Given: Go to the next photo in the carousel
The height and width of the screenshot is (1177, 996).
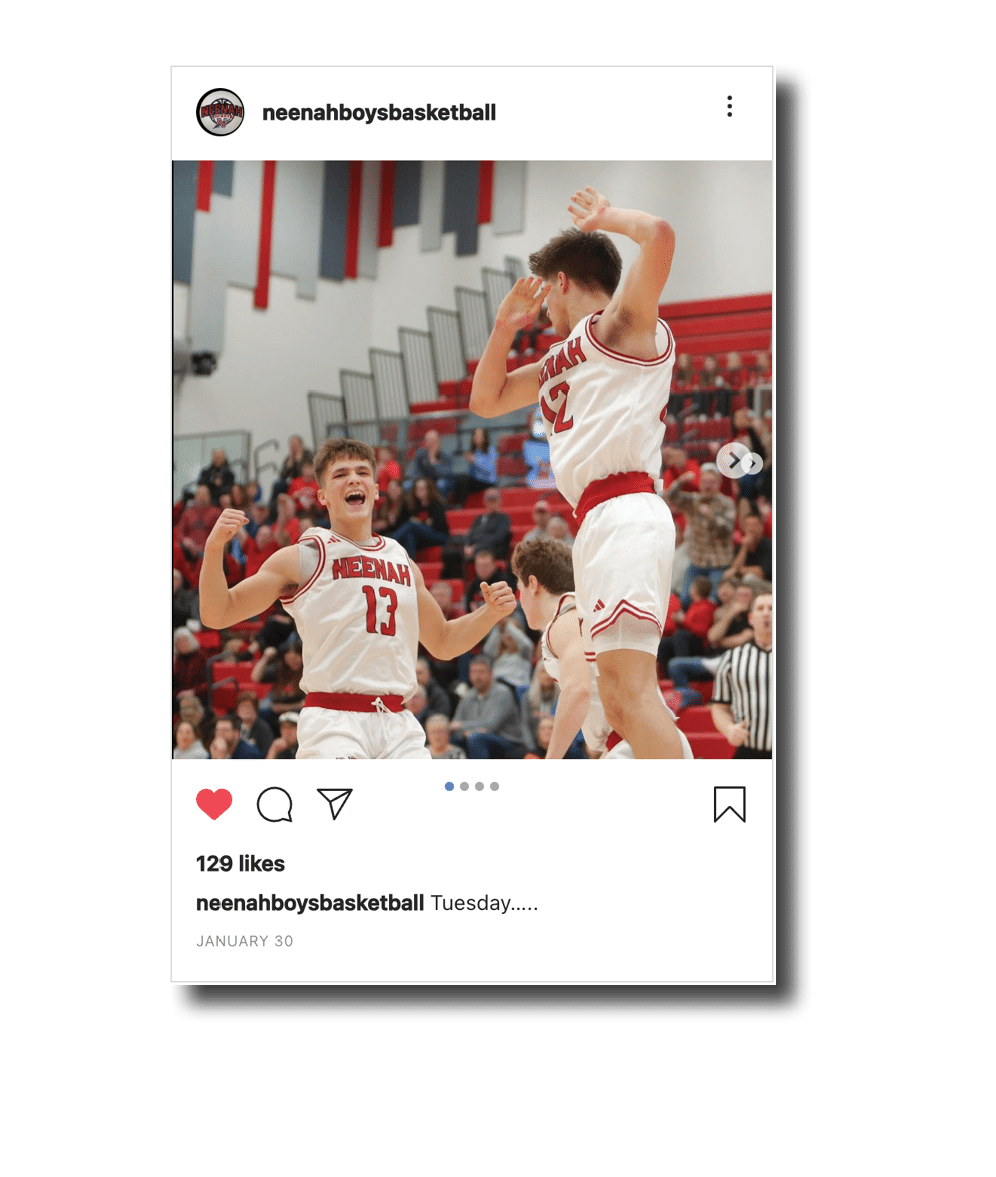Looking at the screenshot, I should (x=736, y=461).
